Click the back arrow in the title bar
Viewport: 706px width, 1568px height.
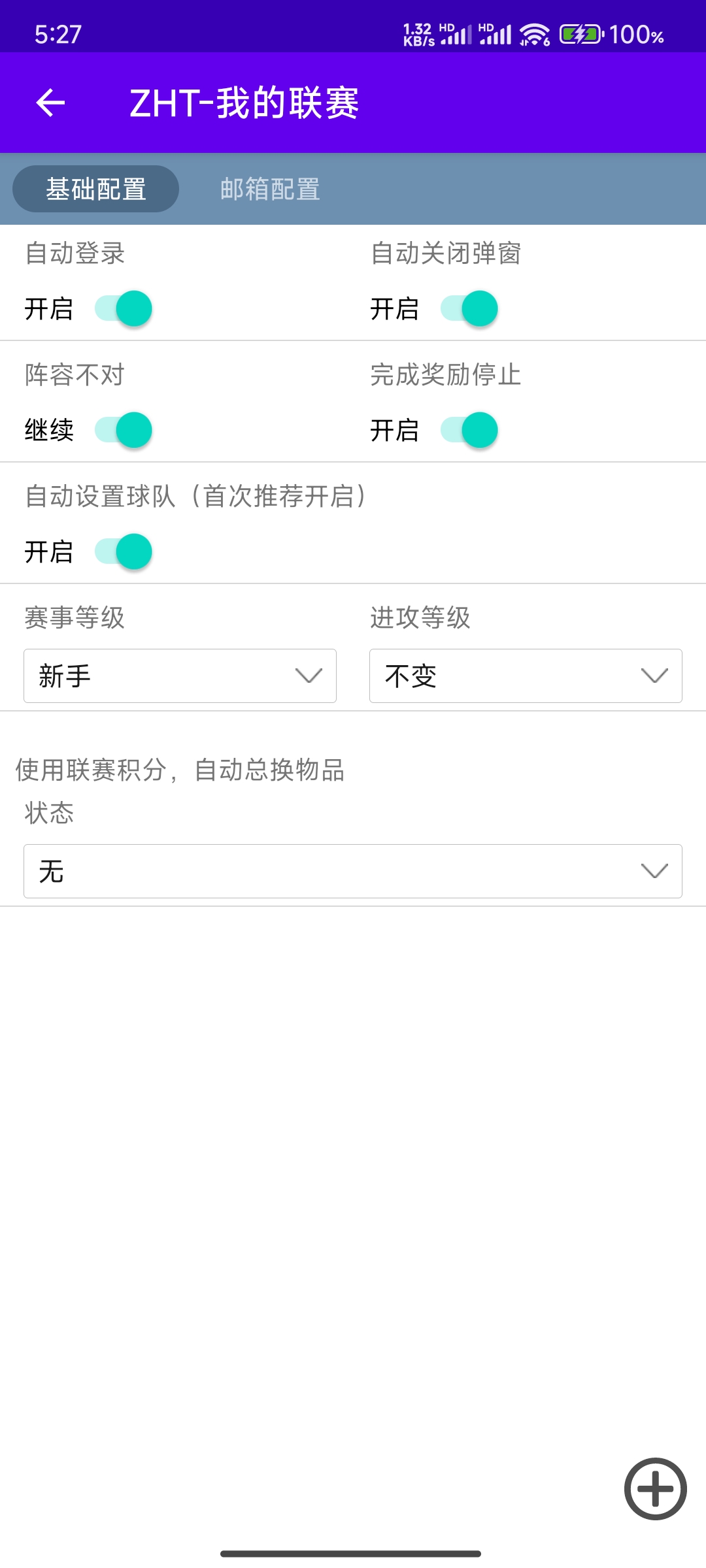coord(50,102)
